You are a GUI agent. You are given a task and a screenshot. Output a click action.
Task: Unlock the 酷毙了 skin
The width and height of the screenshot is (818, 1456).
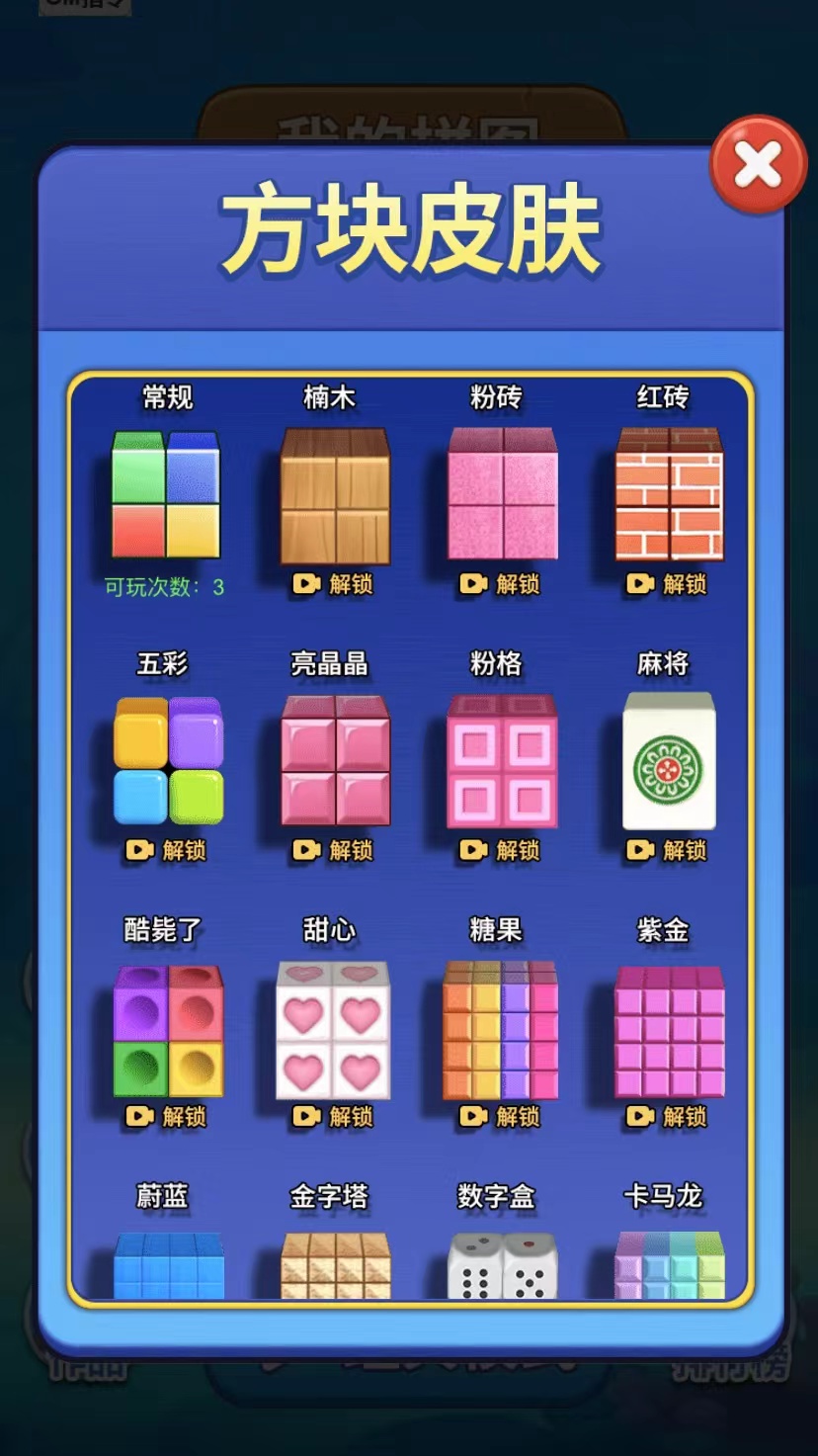pyautogui.click(x=167, y=1116)
